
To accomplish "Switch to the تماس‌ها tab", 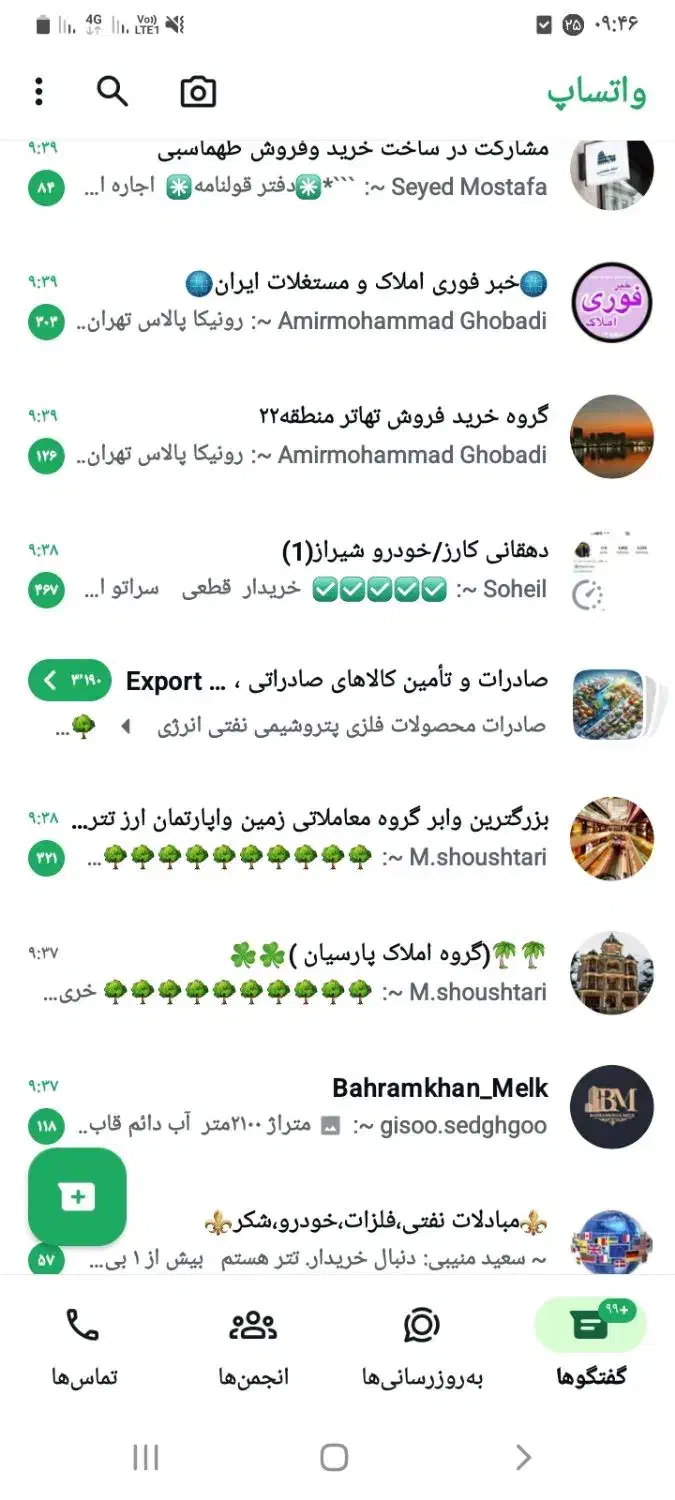I will pos(84,1347).
